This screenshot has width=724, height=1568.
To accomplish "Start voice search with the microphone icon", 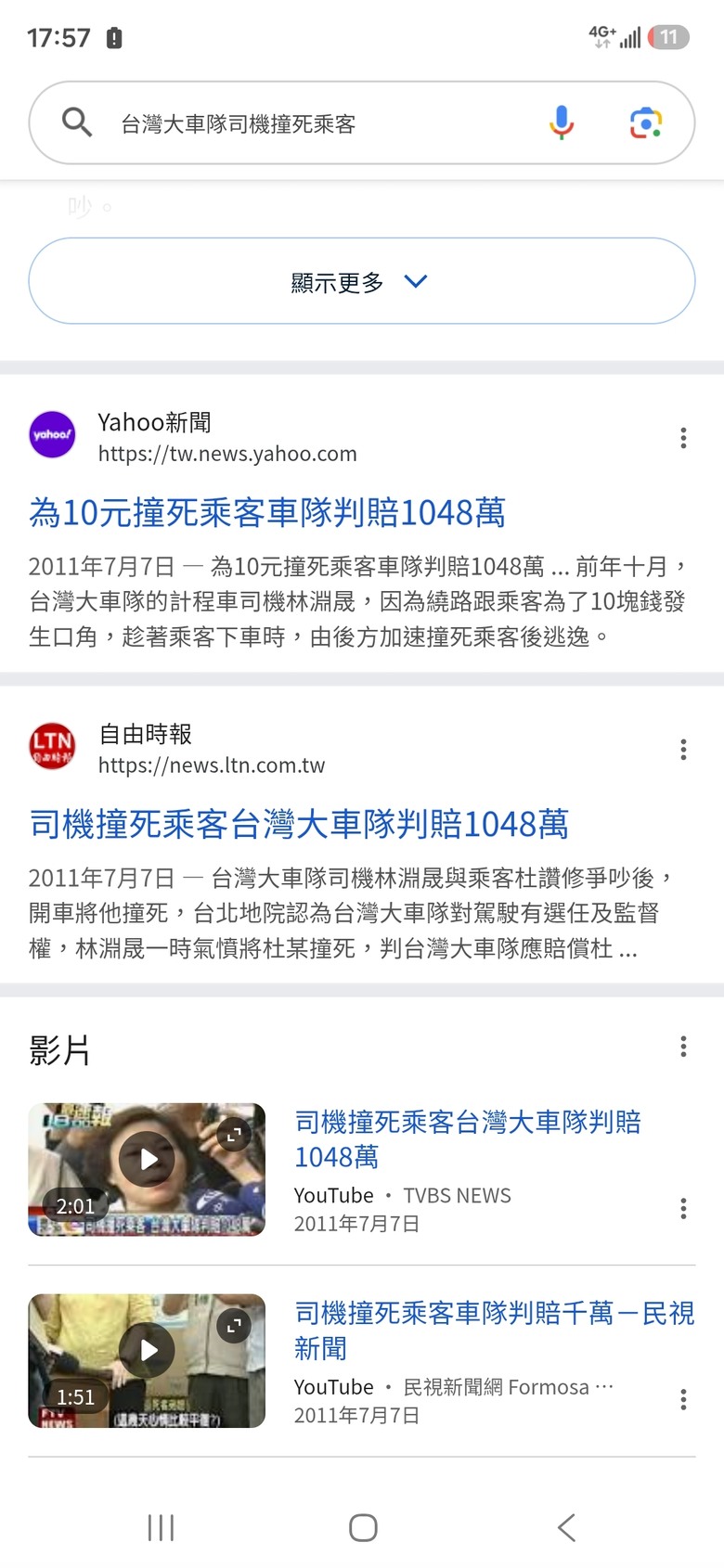I will click(x=561, y=122).
